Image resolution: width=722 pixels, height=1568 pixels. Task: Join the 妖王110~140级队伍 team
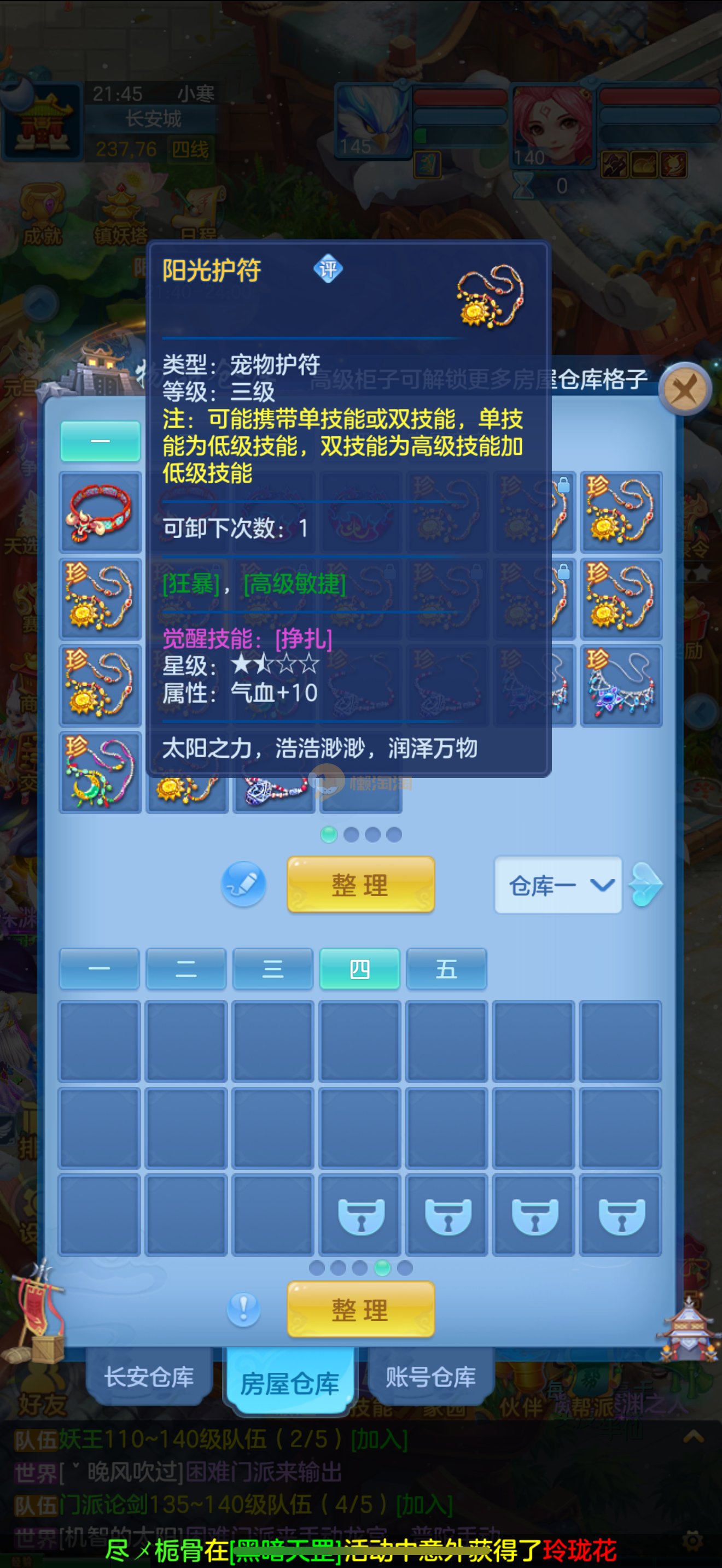click(379, 1440)
